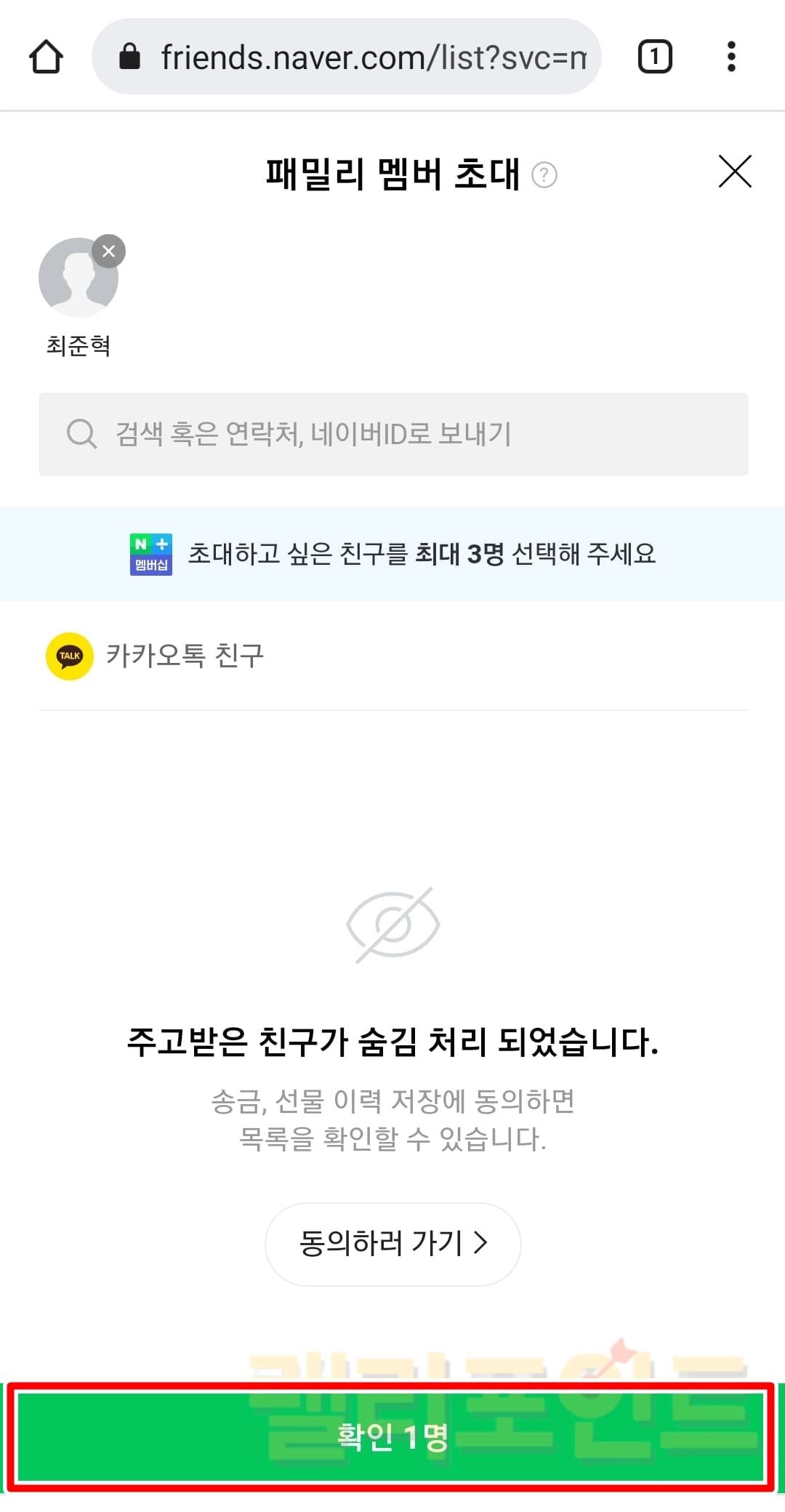Remove 최준혁 from selected invitees
Viewport: 785px width, 1512px height.
click(x=109, y=252)
